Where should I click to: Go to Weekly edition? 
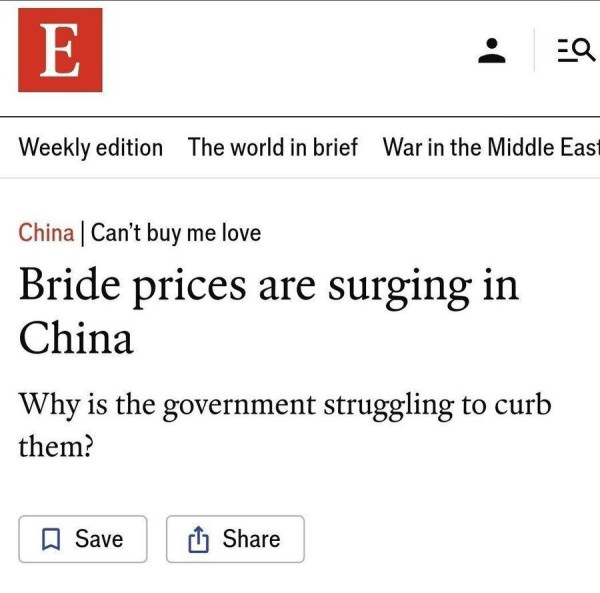pyautogui.click(x=91, y=148)
